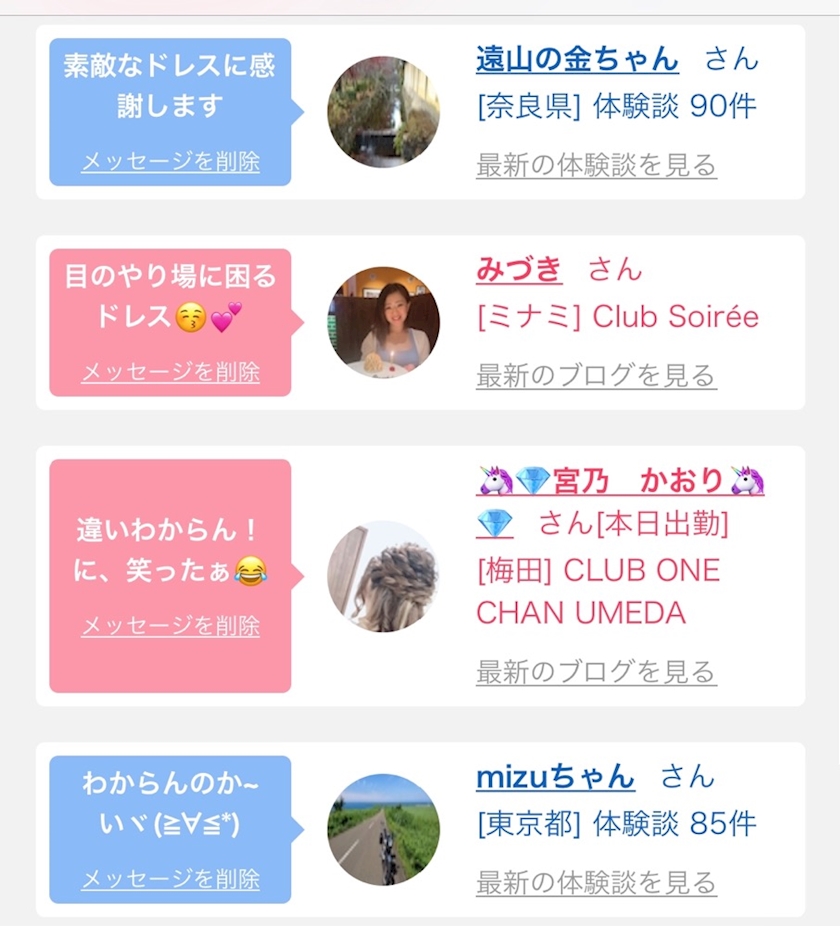Tap mizuちゃん's road photo avatar
Screen dimensions: 840x926
coord(383,829)
